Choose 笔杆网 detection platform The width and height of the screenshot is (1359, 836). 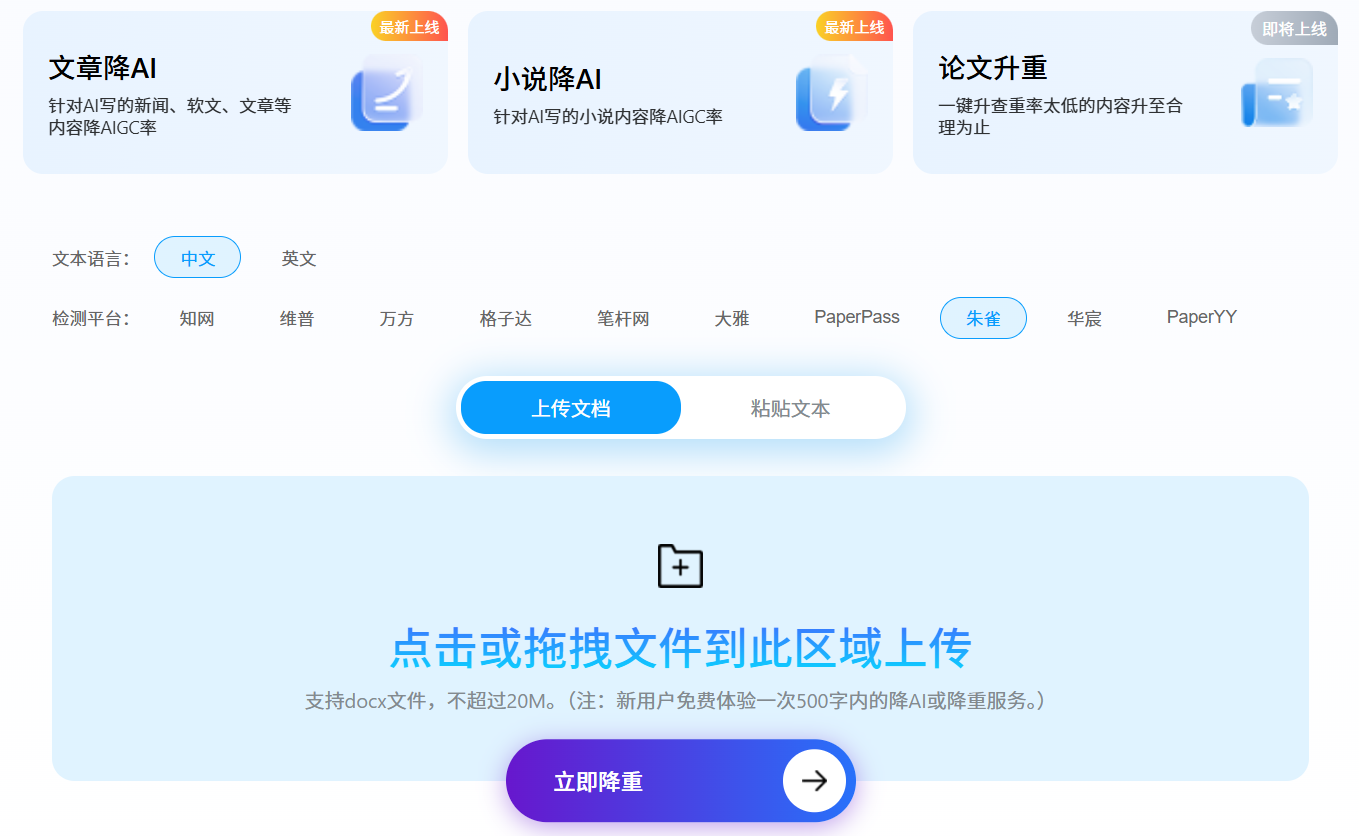click(623, 319)
